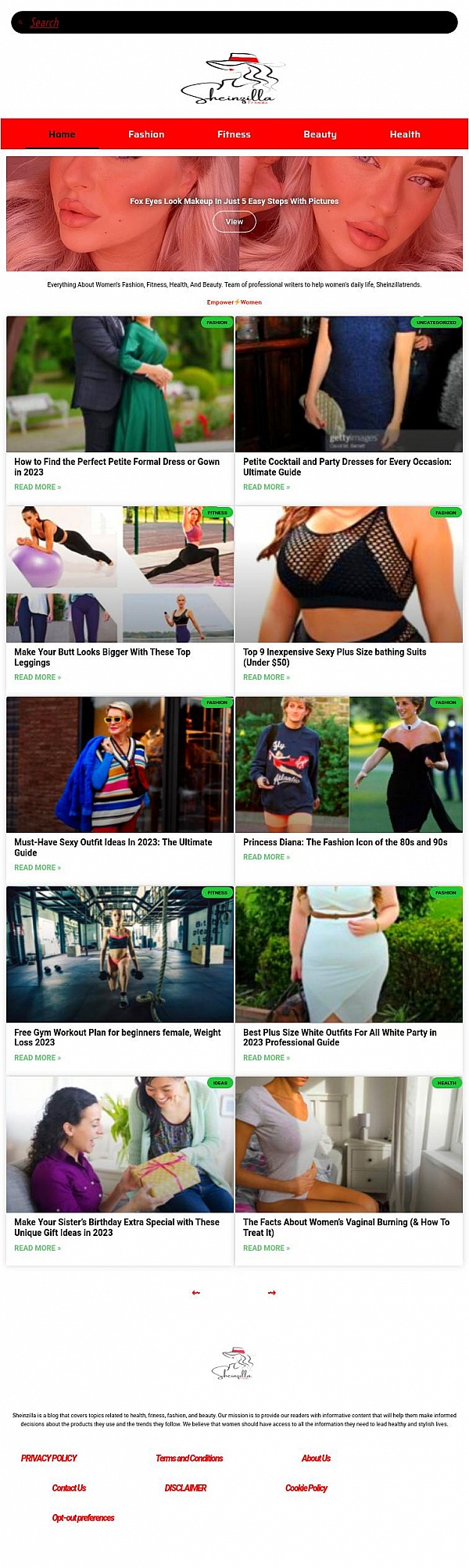Open the Privacy Policy link
The image size is (469, 1568).
tap(49, 1458)
